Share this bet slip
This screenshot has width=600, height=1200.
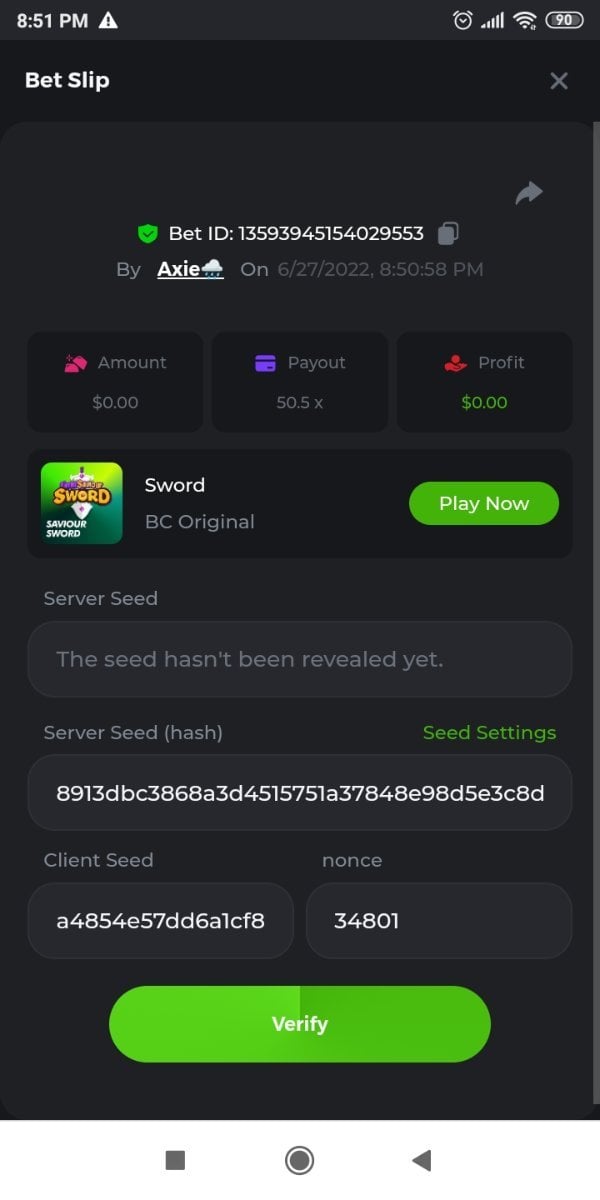pyautogui.click(x=529, y=193)
